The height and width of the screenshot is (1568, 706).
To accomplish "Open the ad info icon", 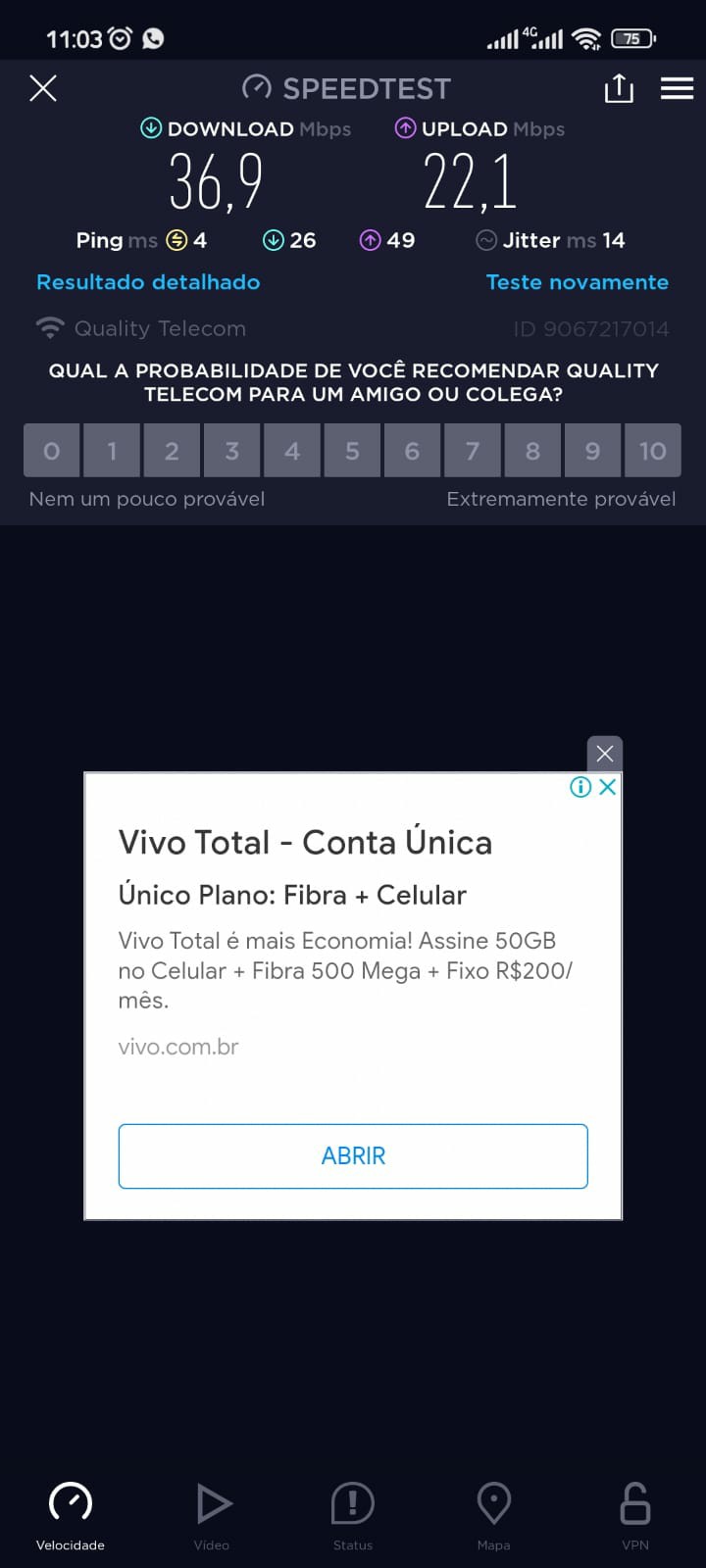I will pyautogui.click(x=580, y=787).
